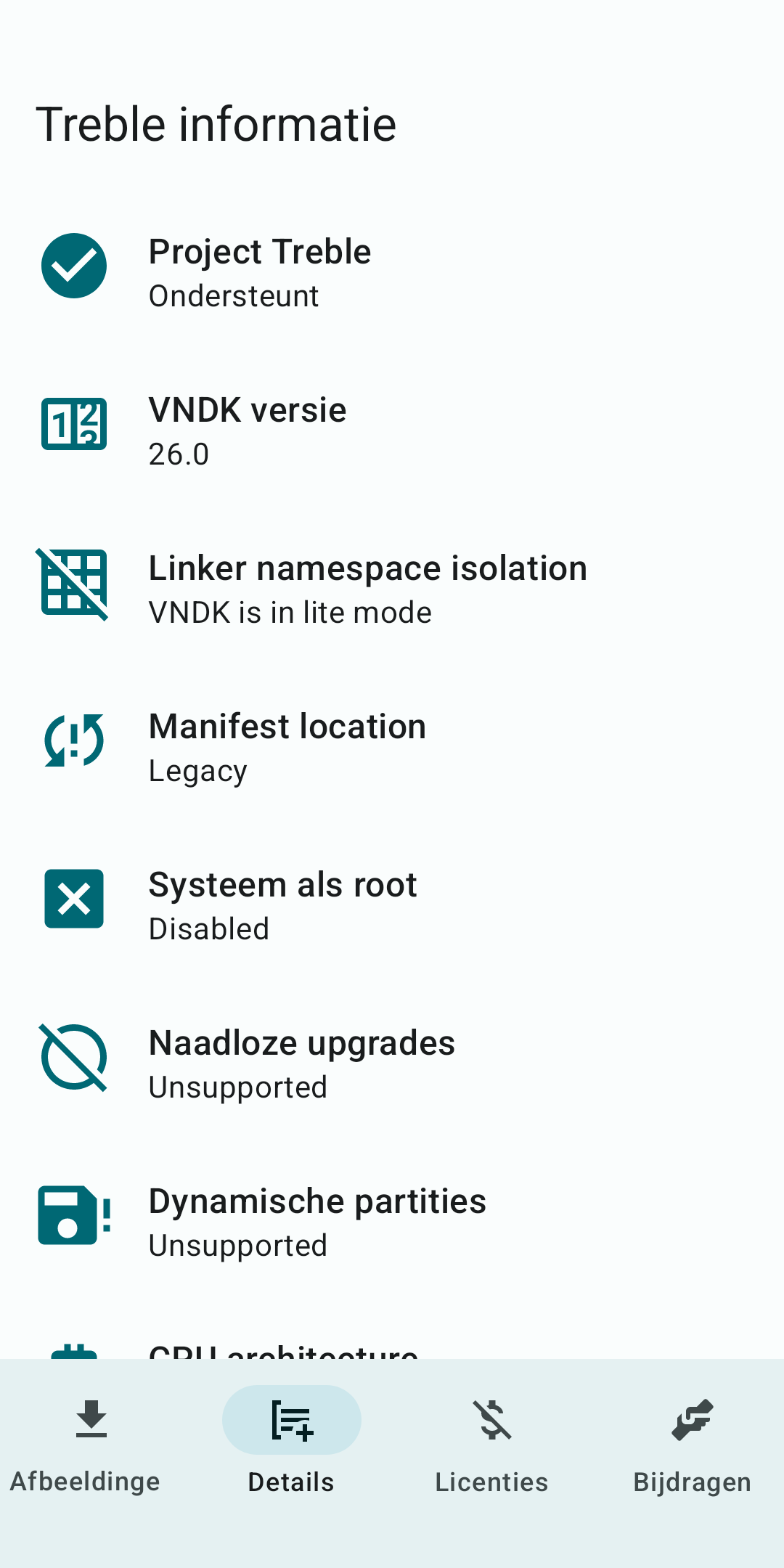Open the Manifest location row
Viewport: 784px width, 1568px height.
tap(392, 747)
